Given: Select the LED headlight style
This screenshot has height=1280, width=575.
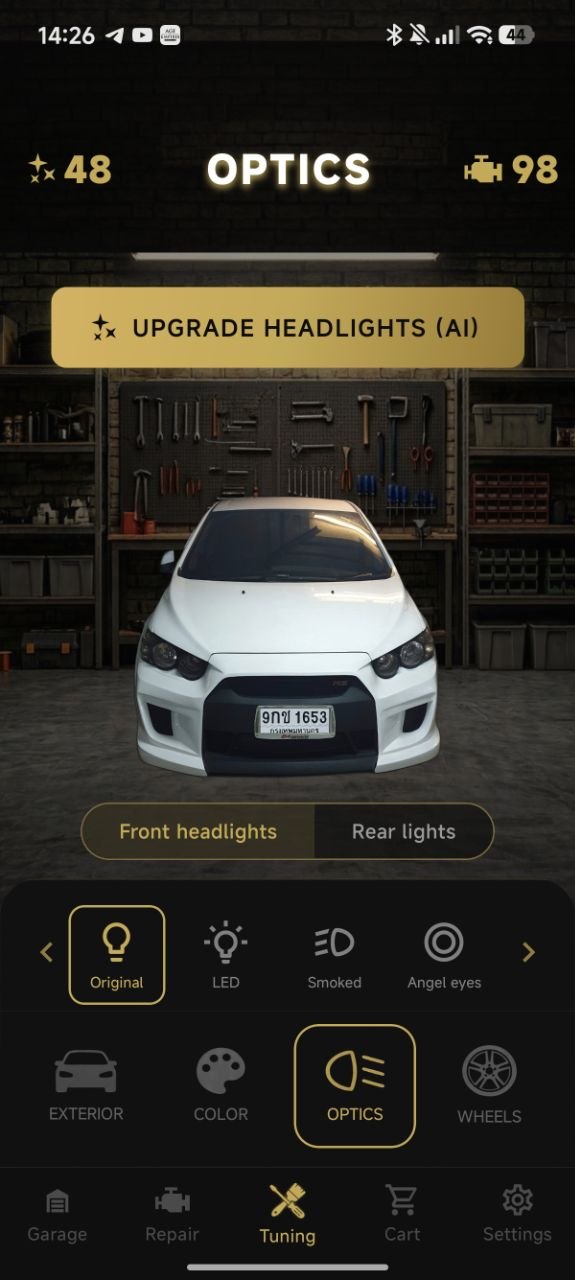Looking at the screenshot, I should pyautogui.click(x=226, y=954).
